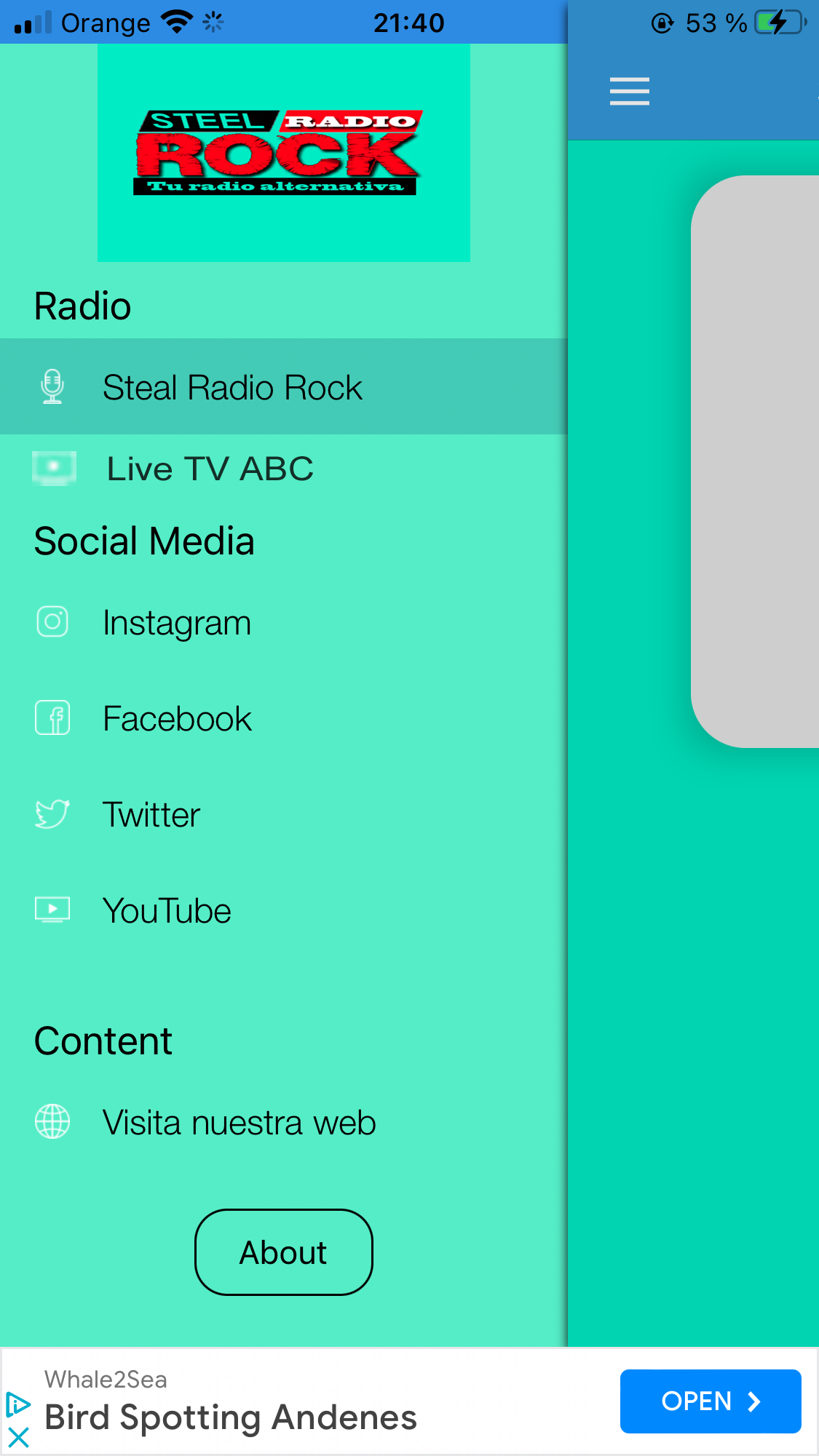Tap the About button
This screenshot has width=819, height=1456.
pyautogui.click(x=284, y=1252)
